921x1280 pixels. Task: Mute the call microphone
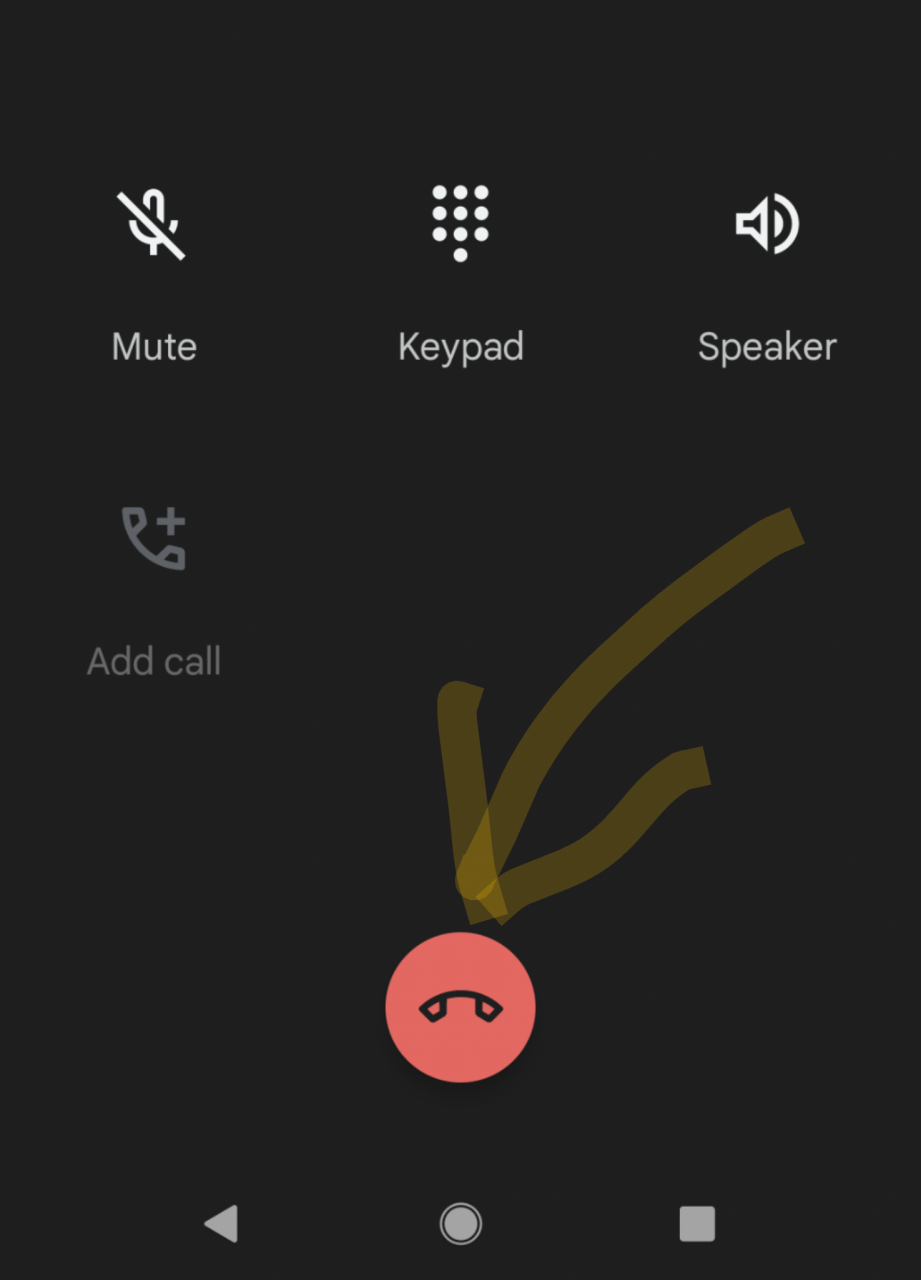pos(153,225)
